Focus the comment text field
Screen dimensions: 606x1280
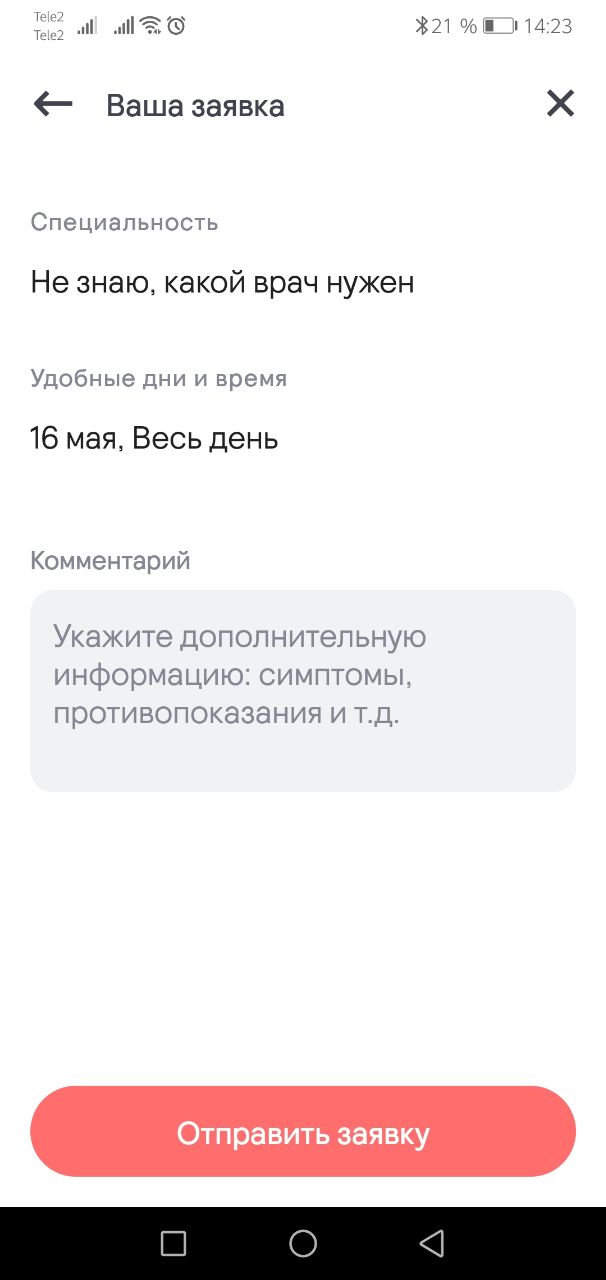point(303,690)
